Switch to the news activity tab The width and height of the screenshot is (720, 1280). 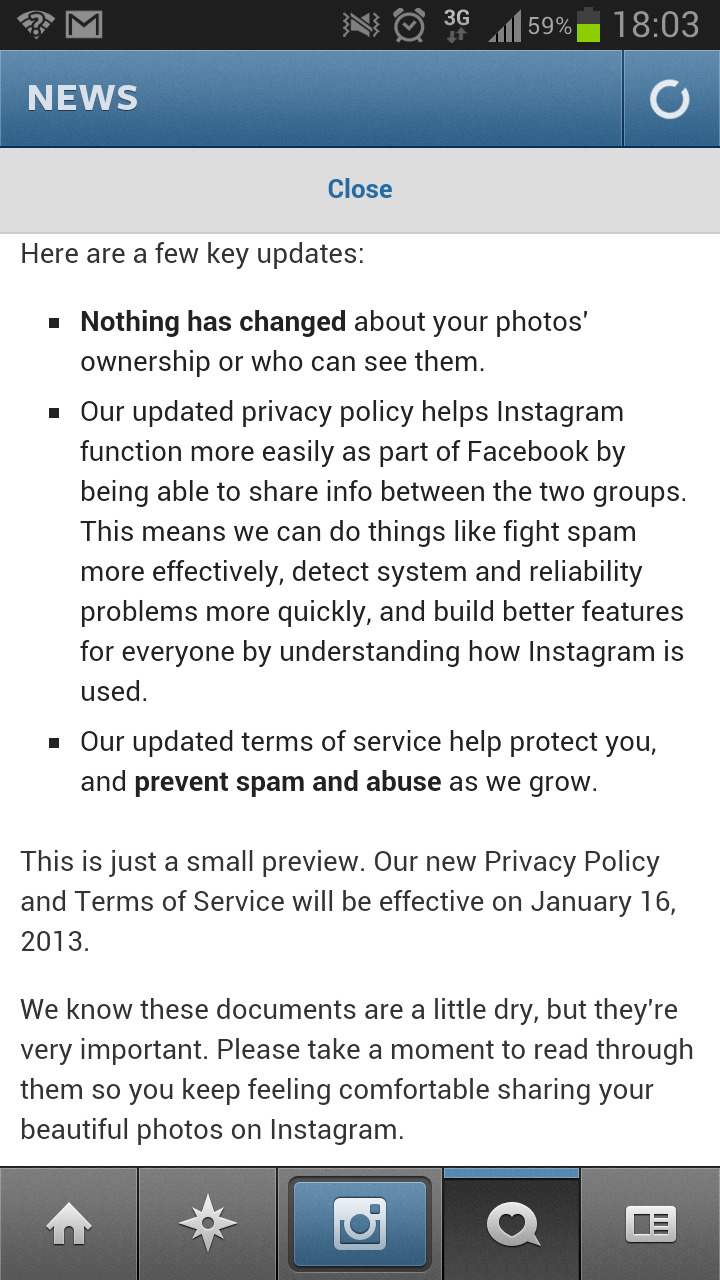(511, 1224)
